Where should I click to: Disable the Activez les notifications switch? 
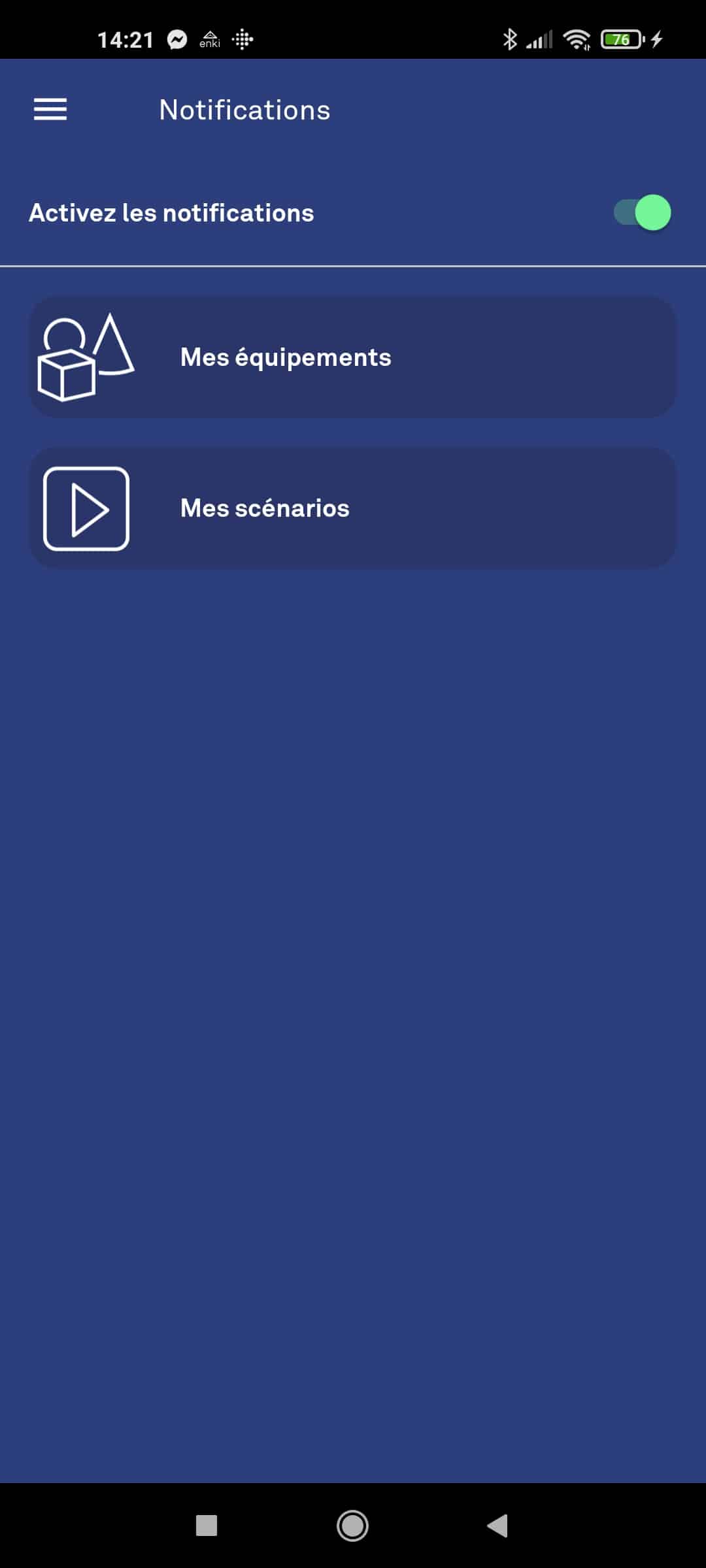pyautogui.click(x=643, y=212)
